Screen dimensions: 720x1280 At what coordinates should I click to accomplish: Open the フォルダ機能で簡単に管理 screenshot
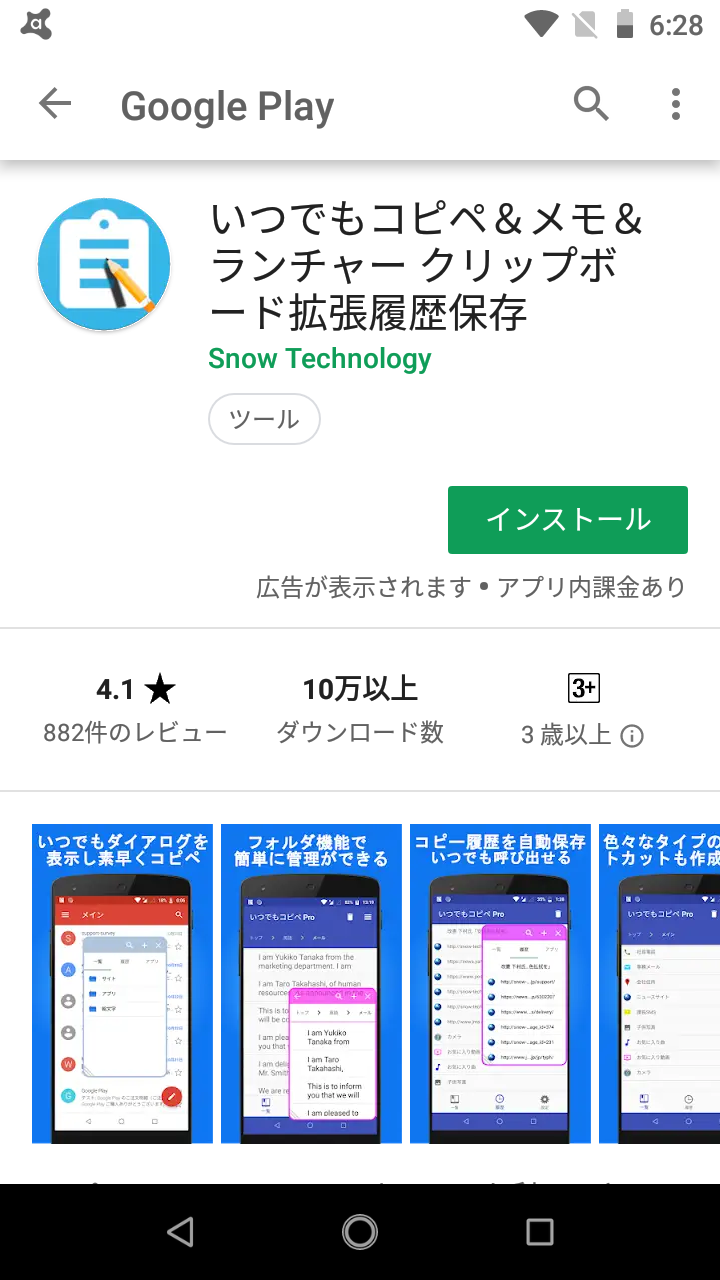click(311, 983)
